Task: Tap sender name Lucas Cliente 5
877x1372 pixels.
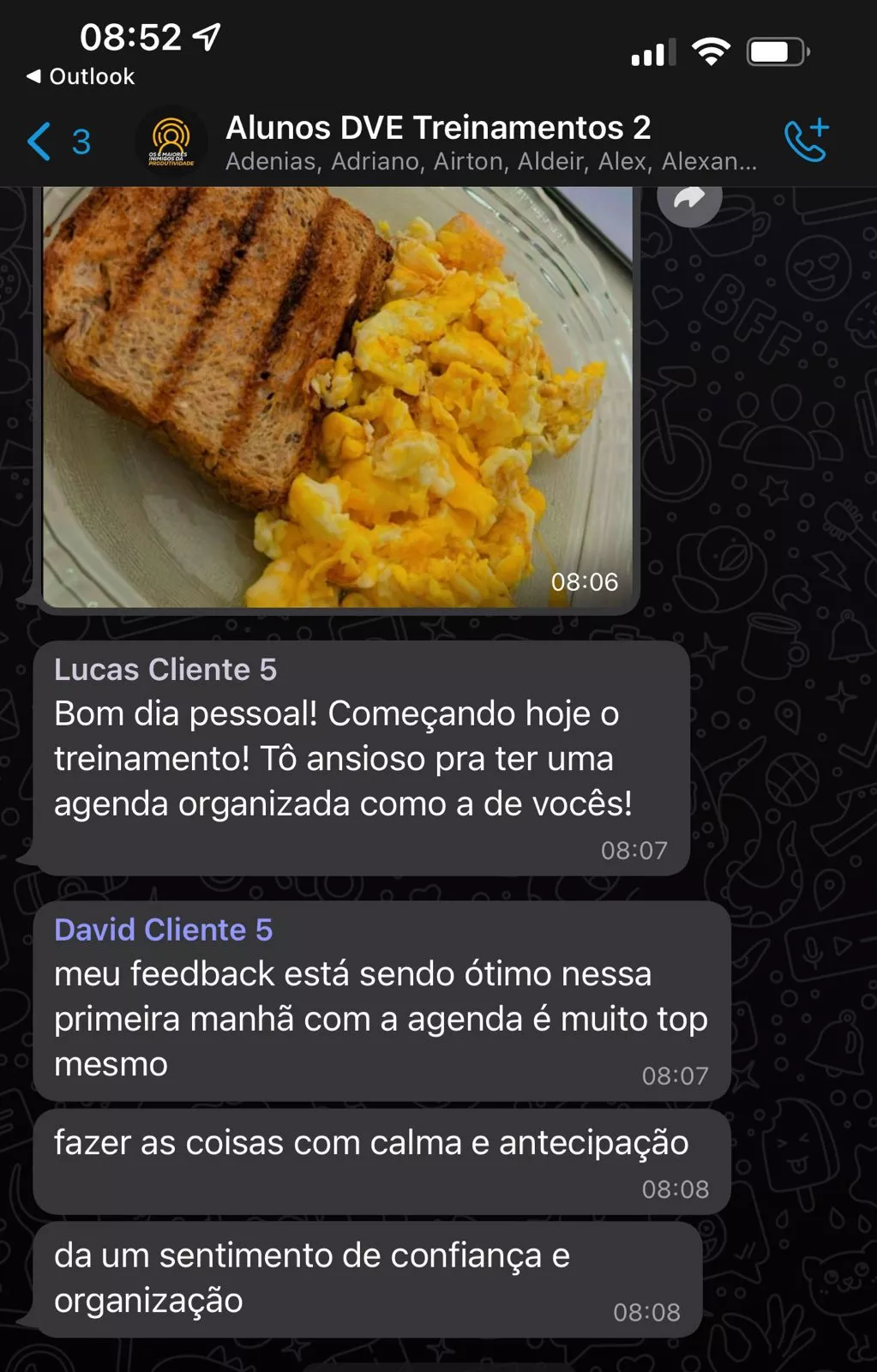Action: pyautogui.click(x=165, y=670)
